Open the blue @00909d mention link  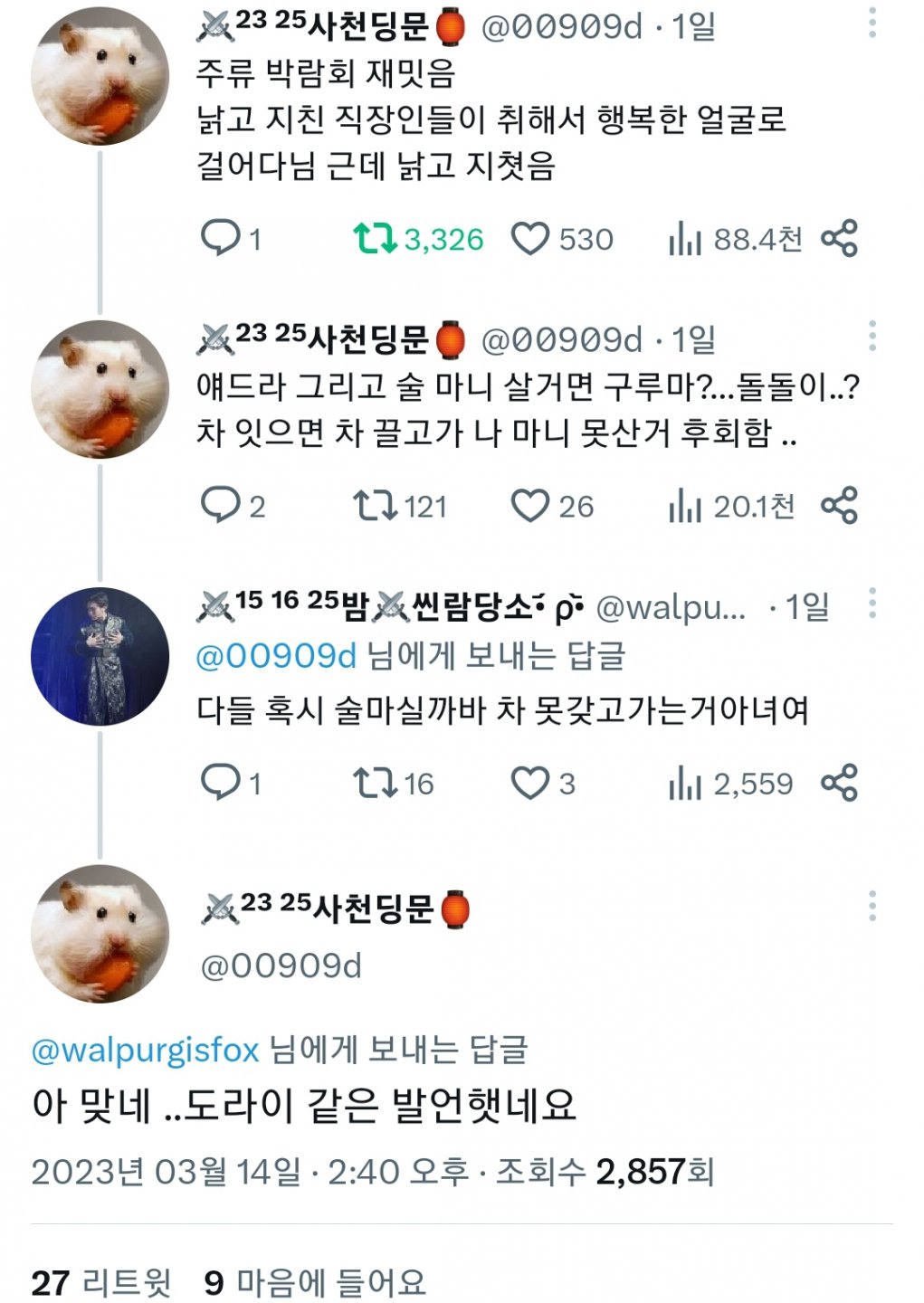pos(276,655)
